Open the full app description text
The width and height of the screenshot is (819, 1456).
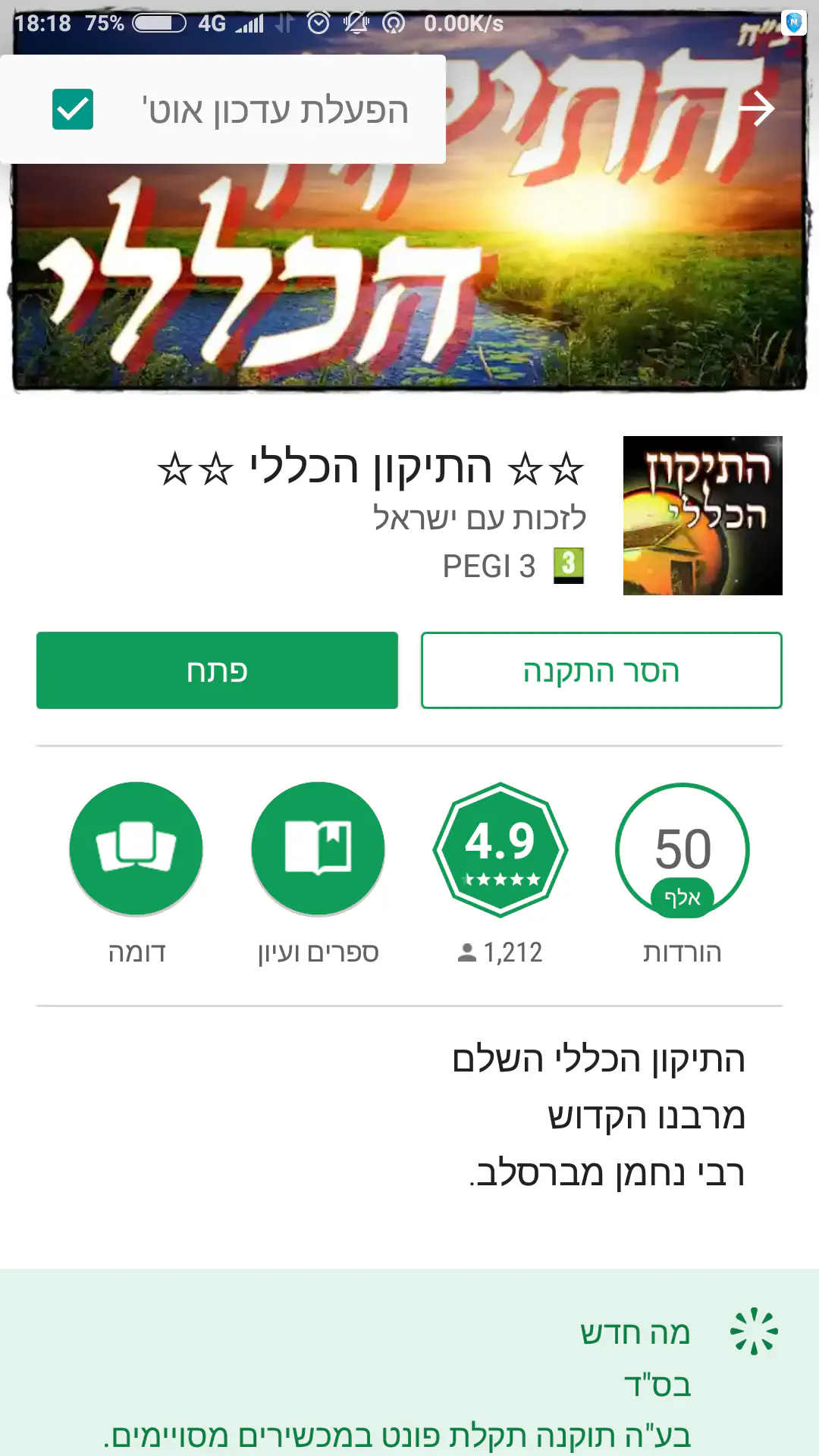pyautogui.click(x=599, y=1116)
